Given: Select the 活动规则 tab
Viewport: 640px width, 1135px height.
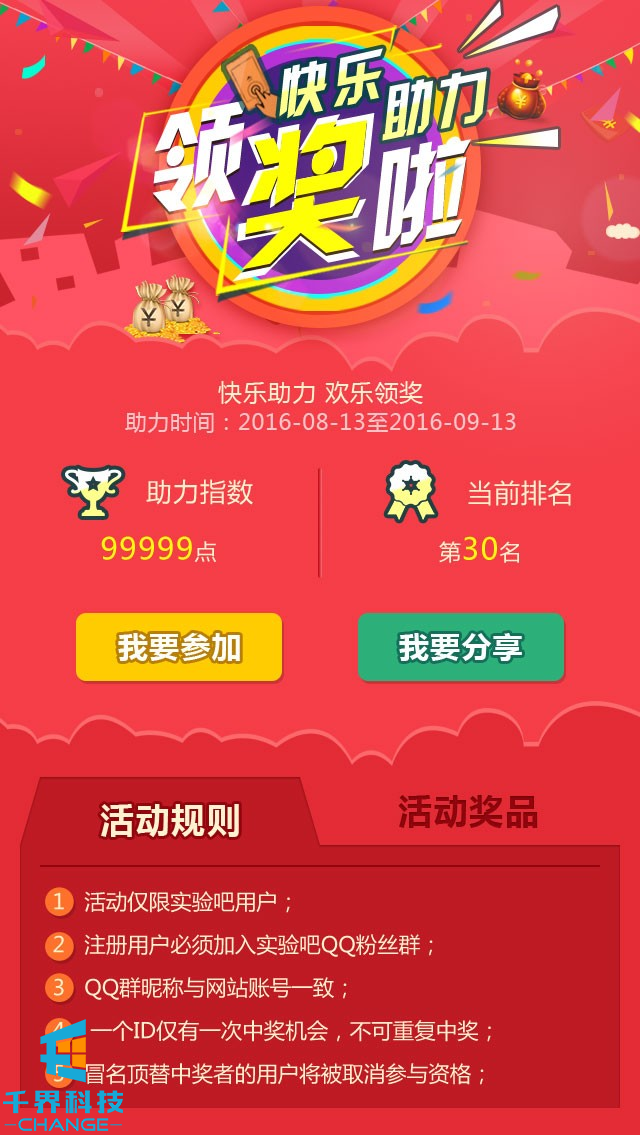Looking at the screenshot, I should click(170, 820).
